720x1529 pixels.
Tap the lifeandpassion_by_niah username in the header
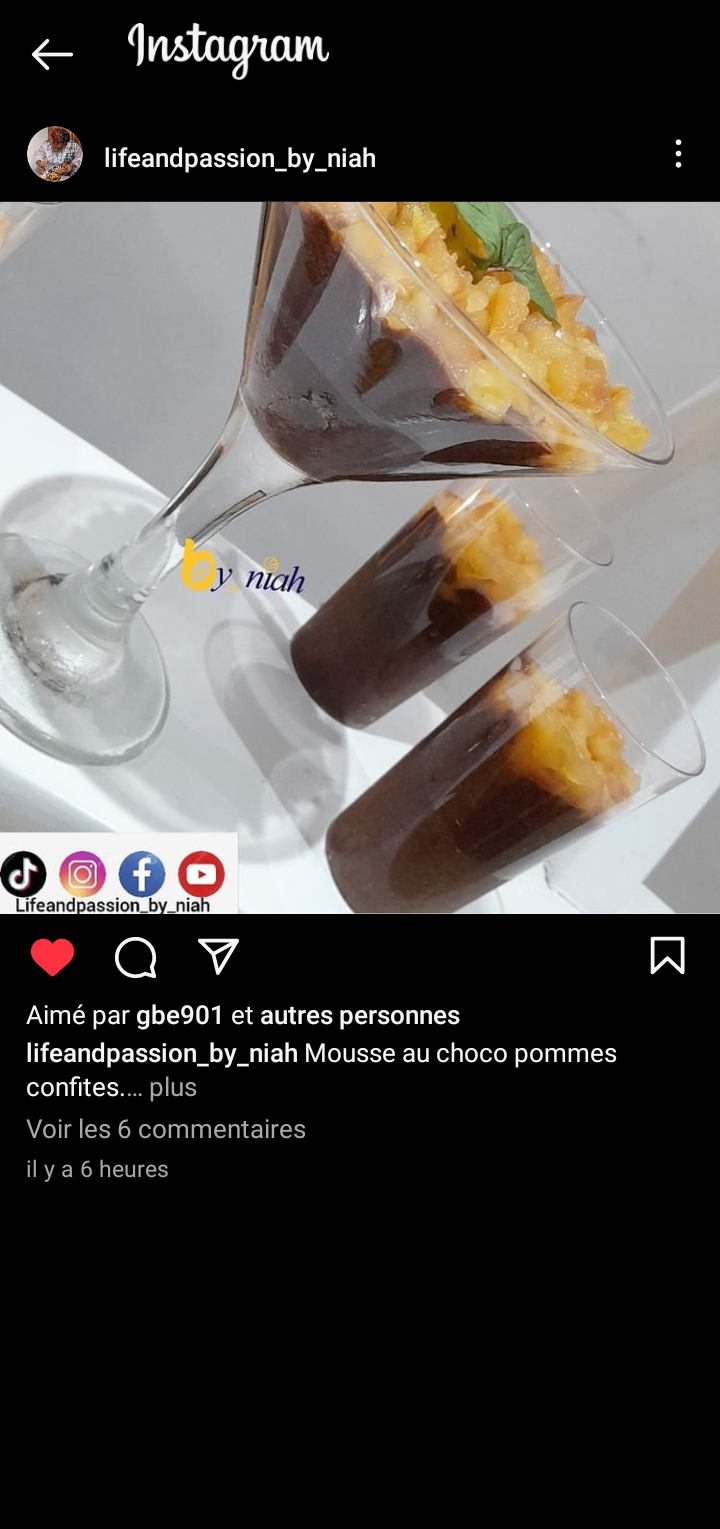[240, 158]
